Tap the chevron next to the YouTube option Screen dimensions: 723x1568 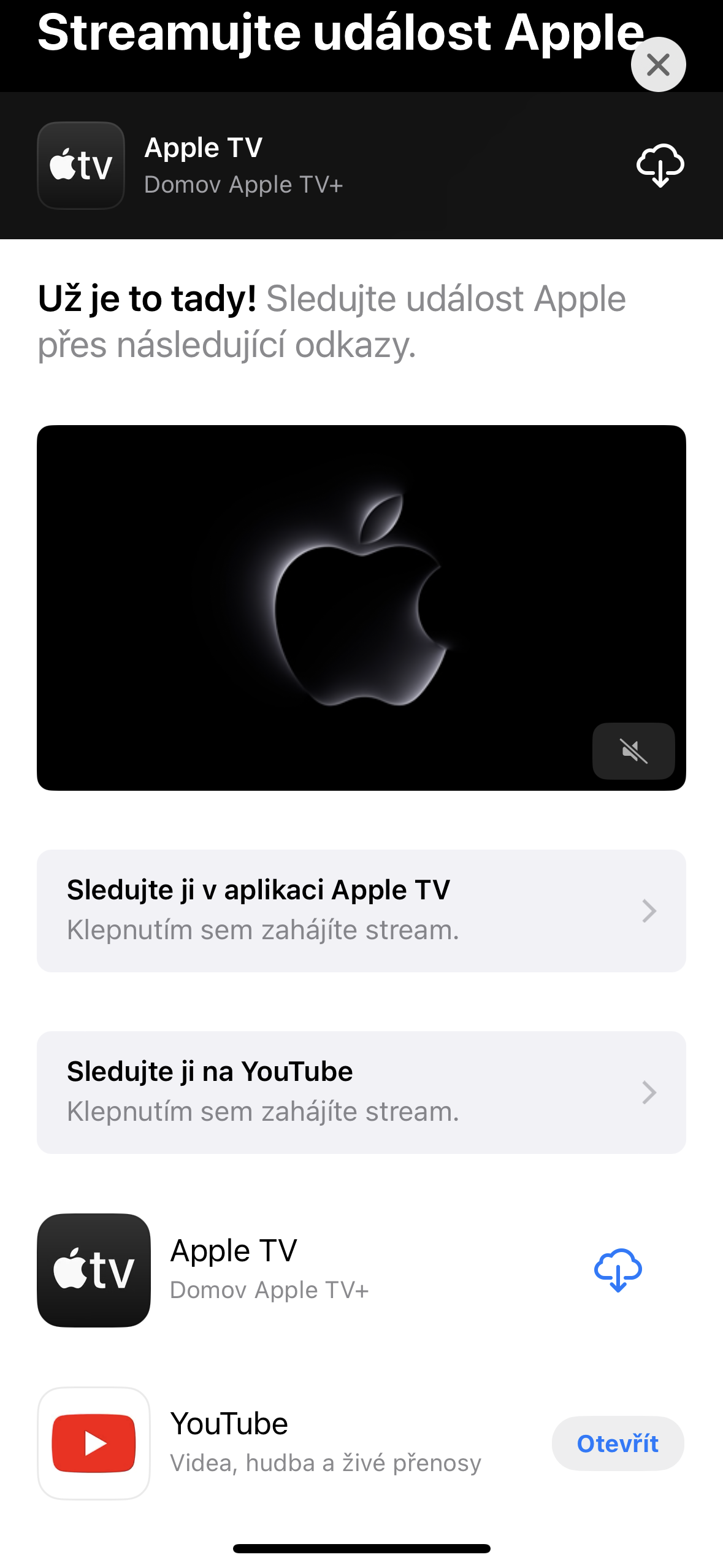tap(649, 1091)
